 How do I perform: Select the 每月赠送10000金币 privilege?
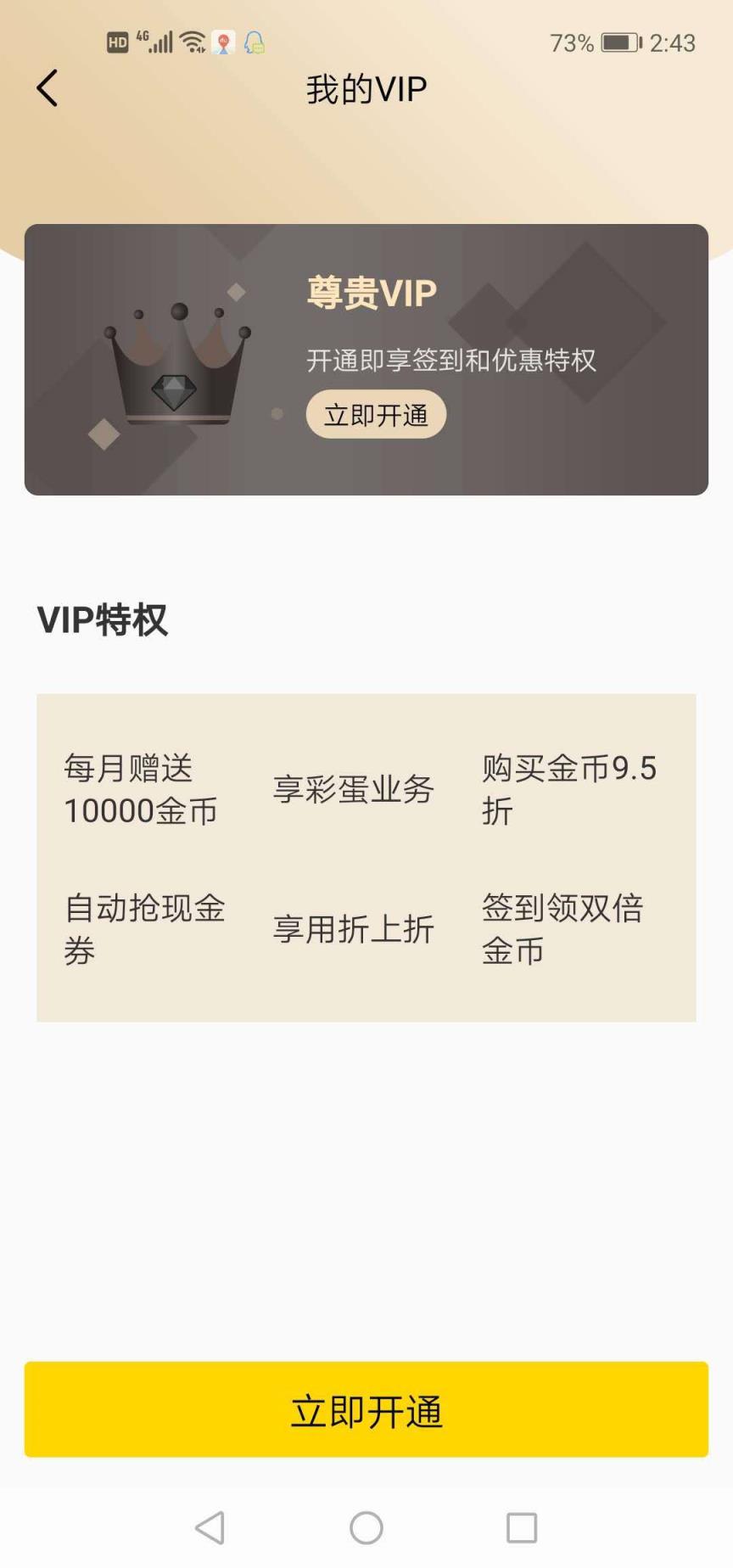(141, 789)
